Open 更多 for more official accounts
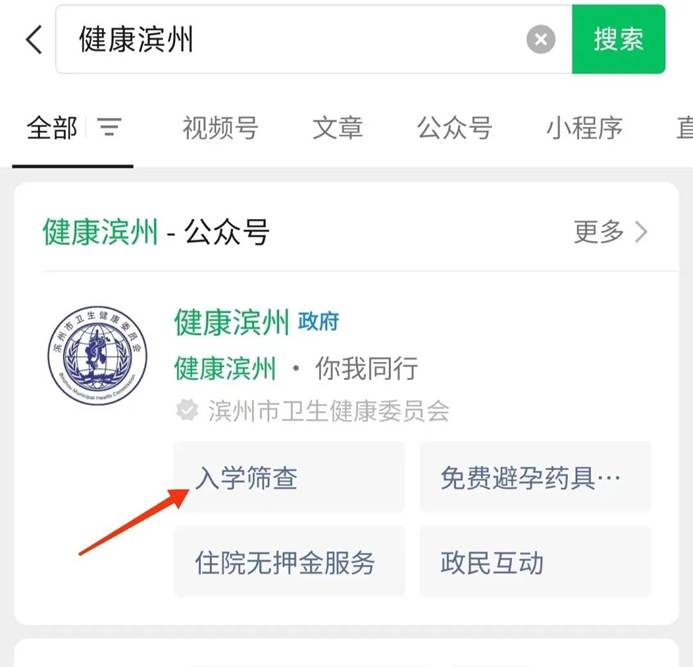 [610, 233]
